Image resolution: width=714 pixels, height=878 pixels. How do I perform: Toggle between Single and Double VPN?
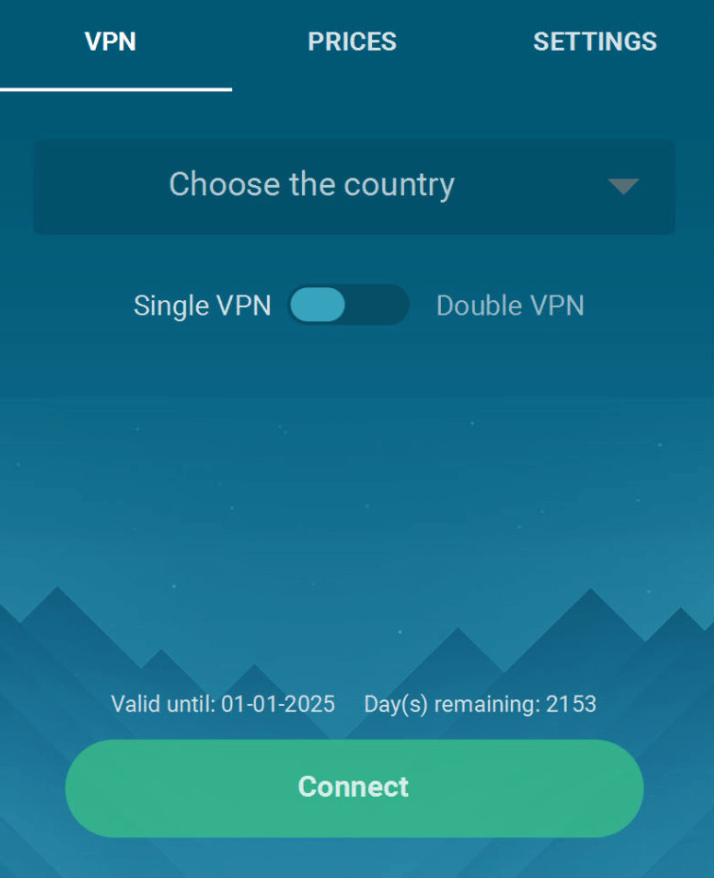tap(348, 305)
